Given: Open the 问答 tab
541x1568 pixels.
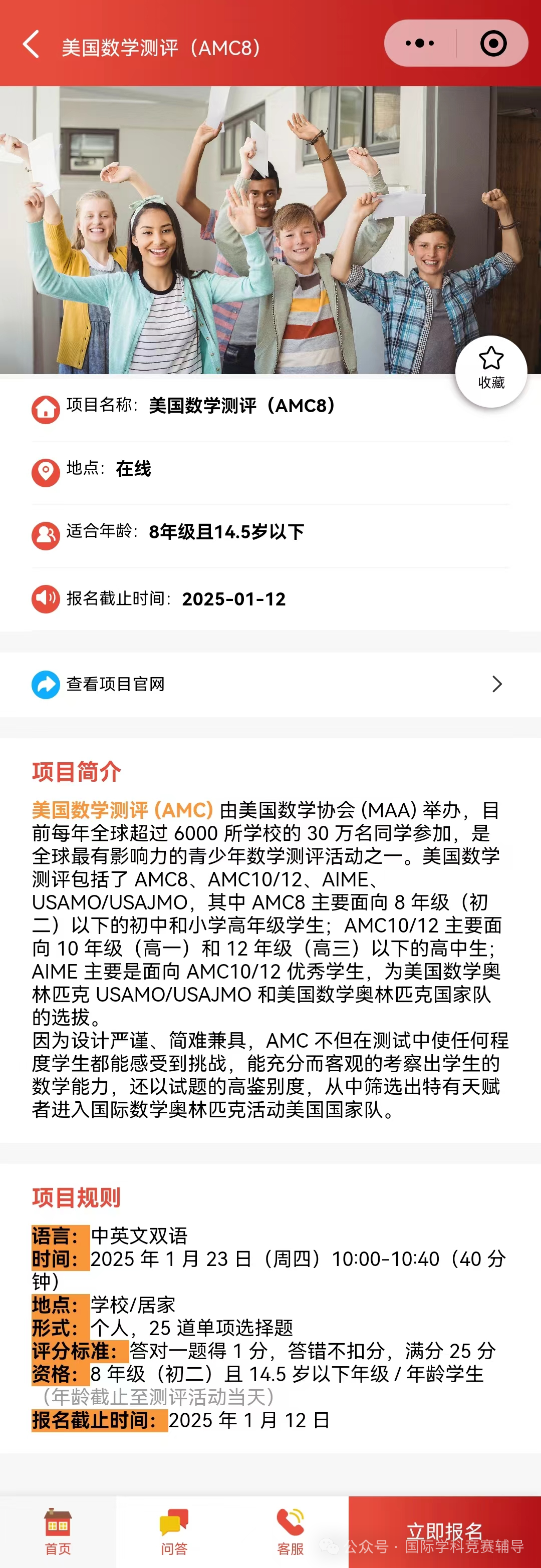Looking at the screenshot, I should click(x=174, y=1531).
